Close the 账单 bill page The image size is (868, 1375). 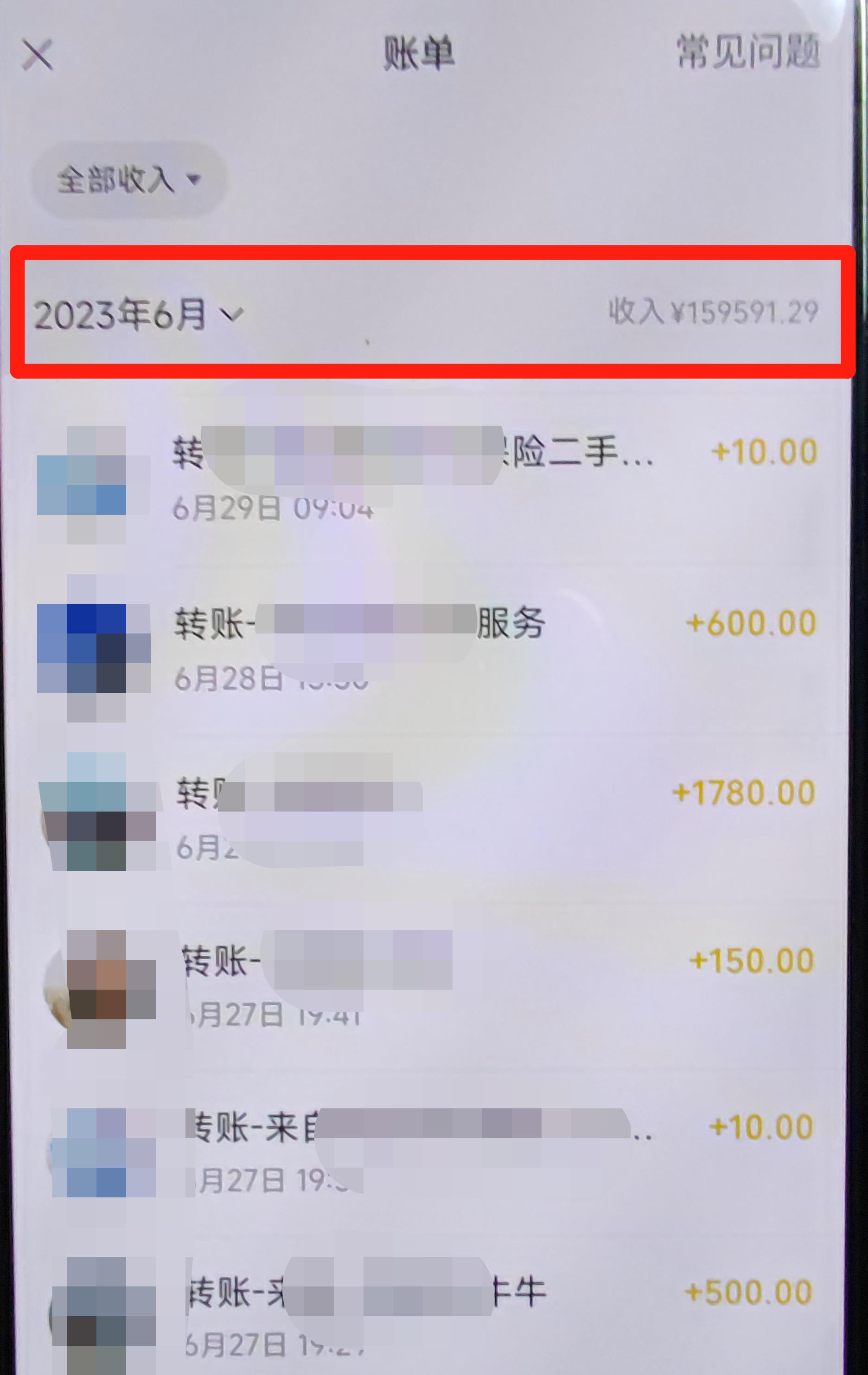click(x=37, y=54)
